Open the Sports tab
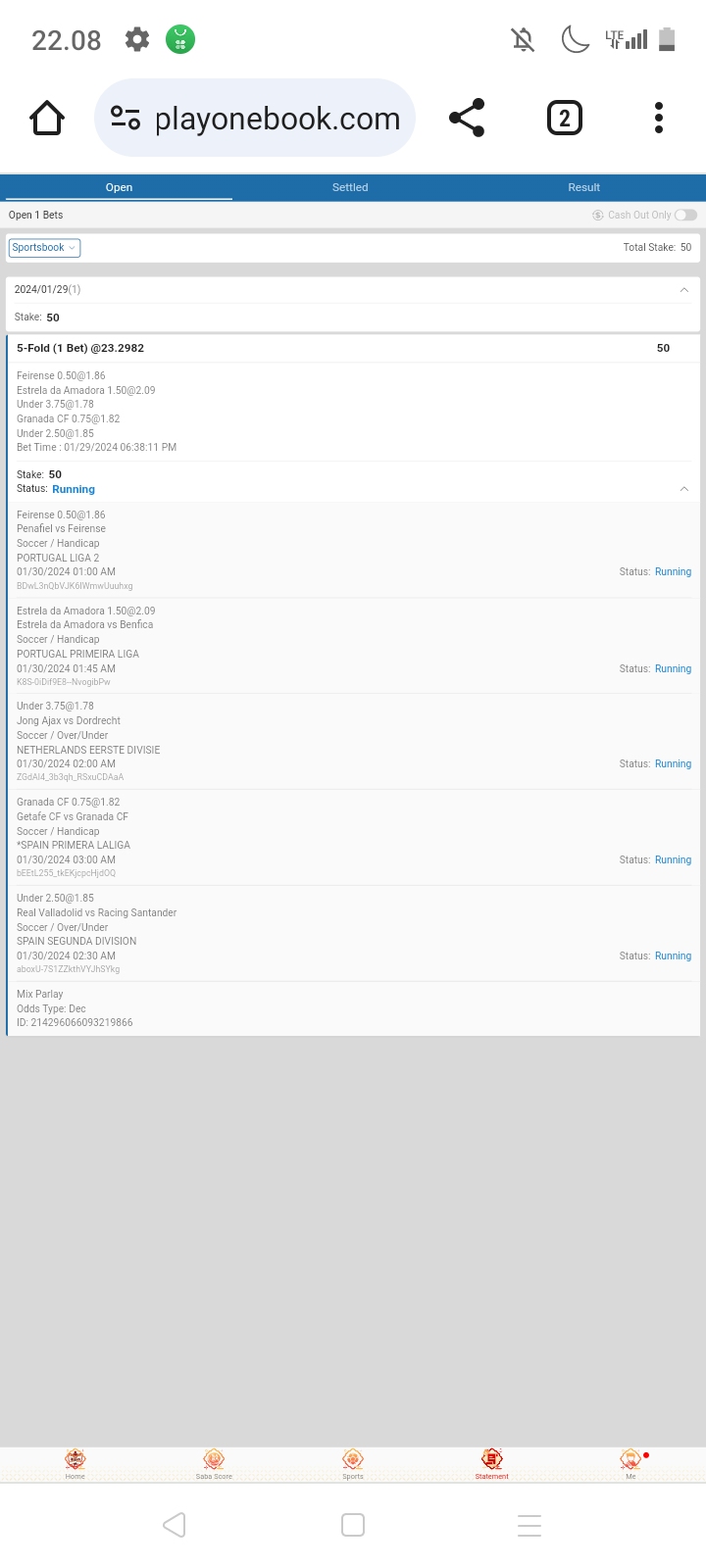 tap(353, 1463)
